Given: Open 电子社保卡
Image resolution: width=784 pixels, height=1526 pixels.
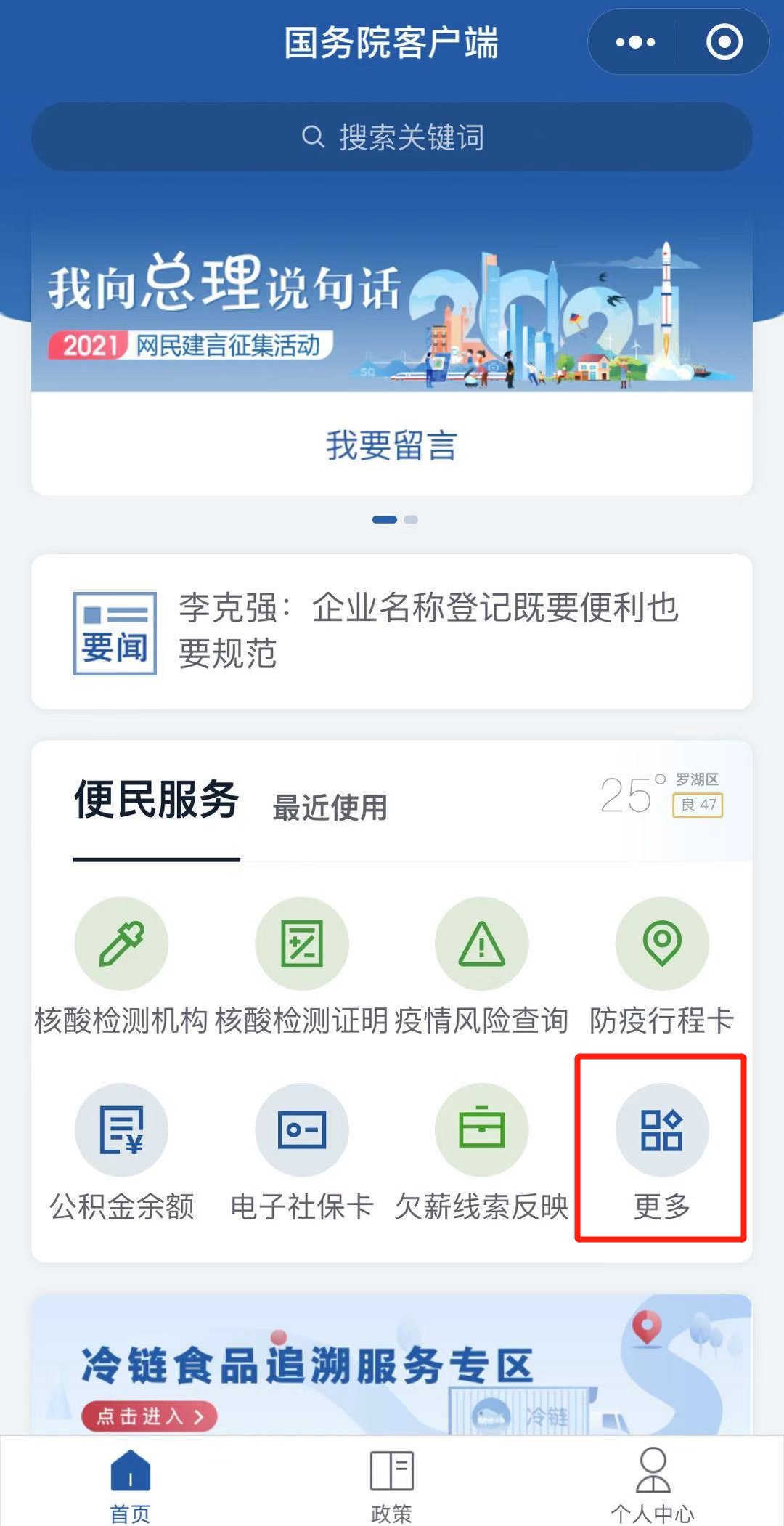Looking at the screenshot, I should tap(301, 1130).
